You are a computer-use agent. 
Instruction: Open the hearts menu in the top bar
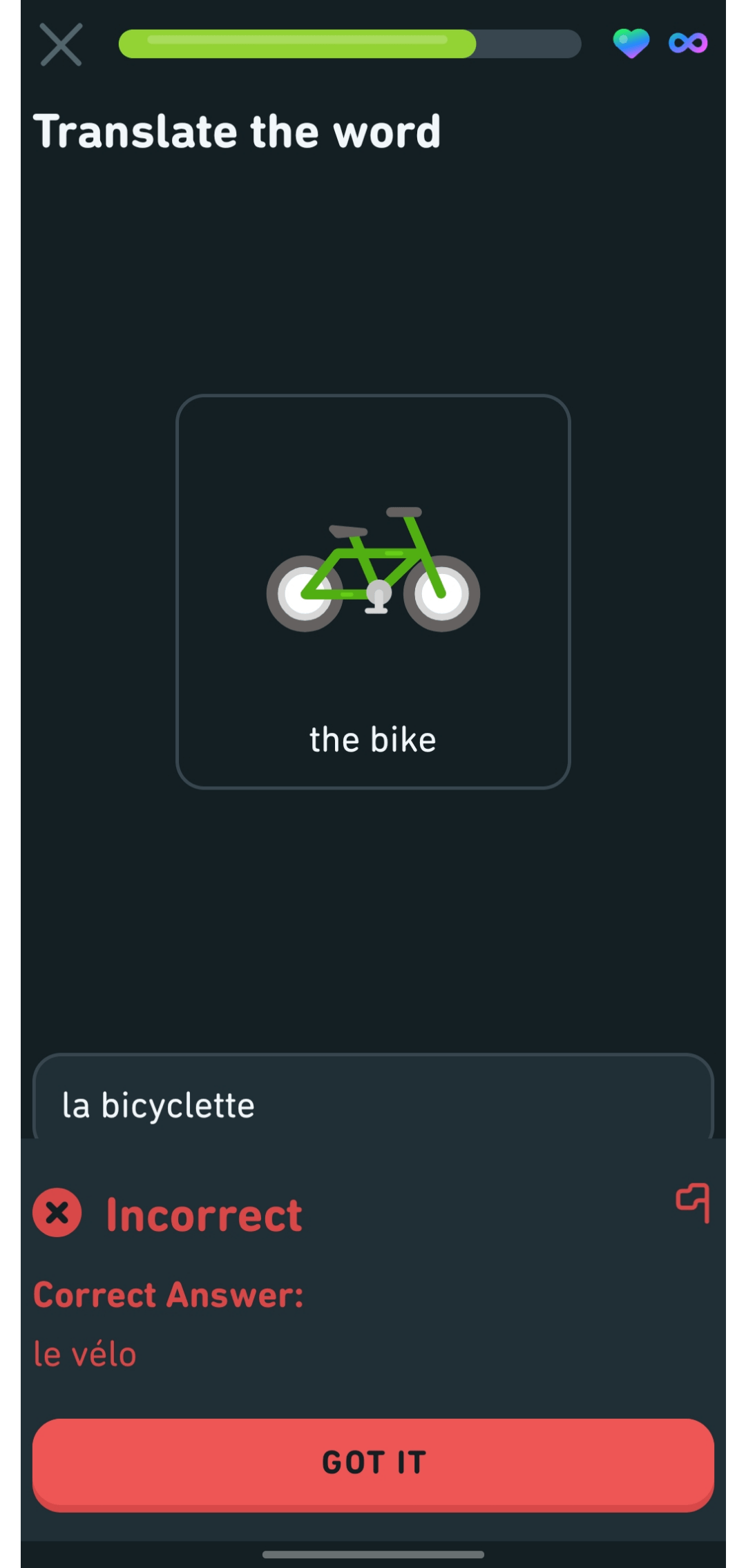[x=631, y=44]
